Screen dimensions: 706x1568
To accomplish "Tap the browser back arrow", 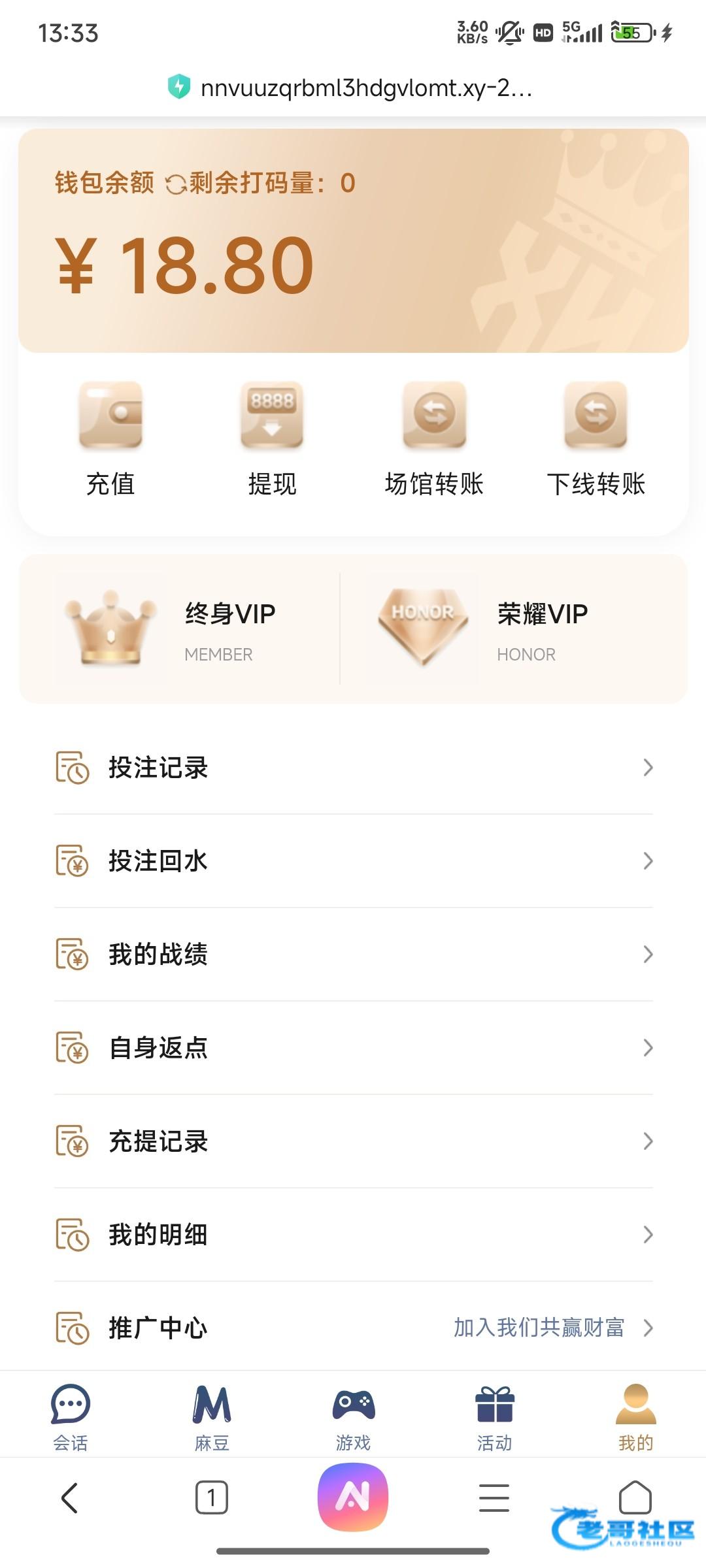I will pyautogui.click(x=70, y=1497).
